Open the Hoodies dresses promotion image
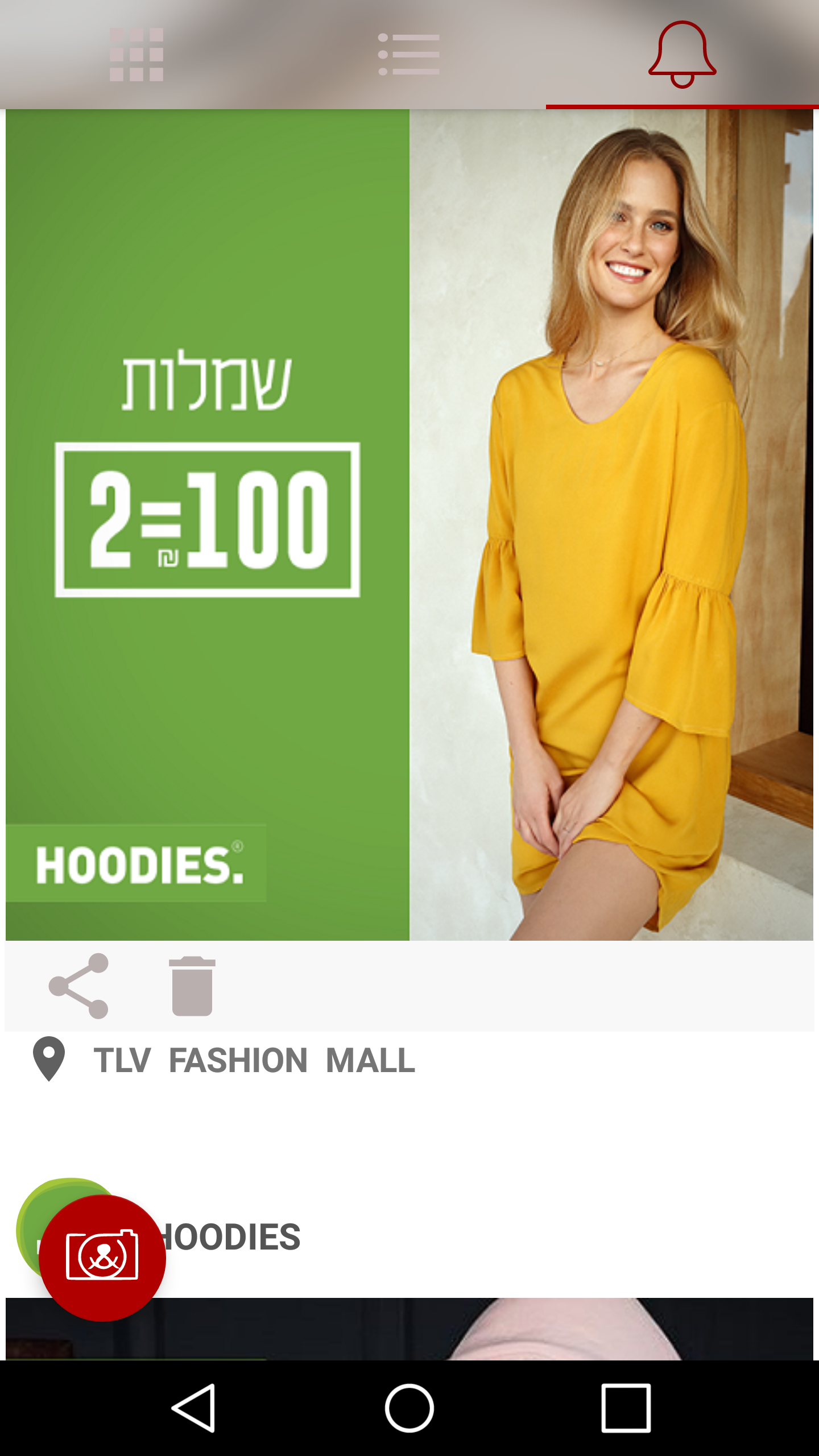This screenshot has height=1456, width=819. [409, 524]
